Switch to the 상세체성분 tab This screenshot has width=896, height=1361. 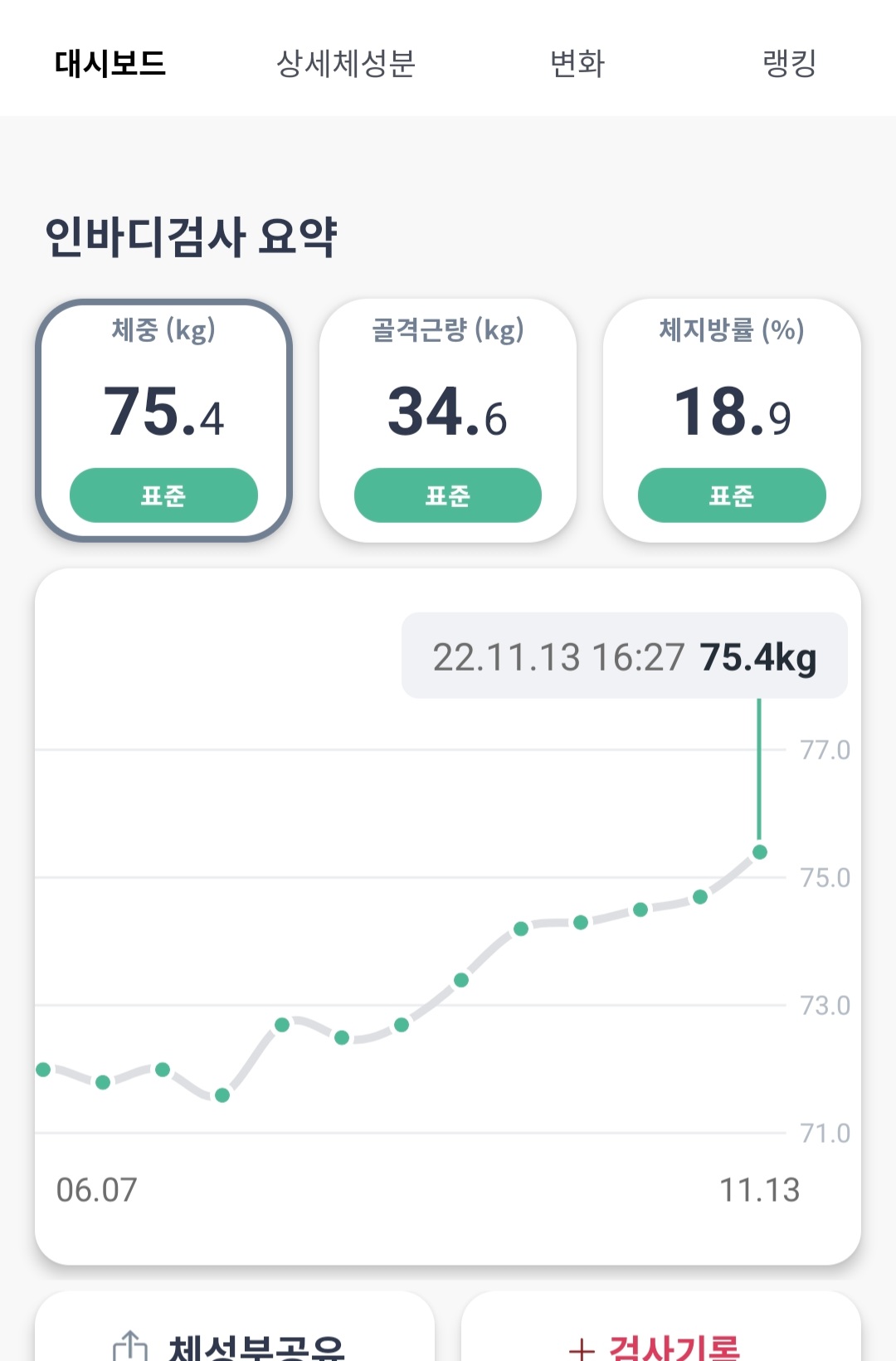point(345,63)
